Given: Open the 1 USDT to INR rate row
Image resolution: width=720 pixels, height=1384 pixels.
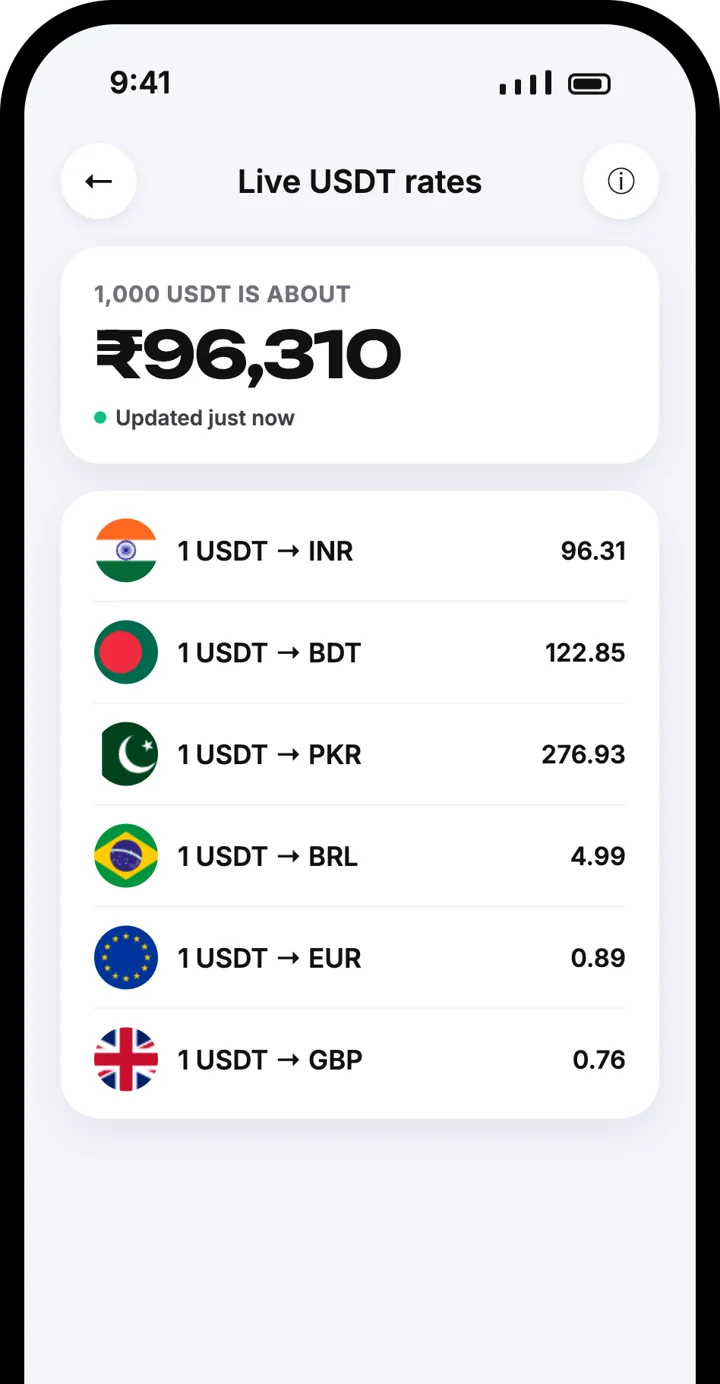Looking at the screenshot, I should pos(360,551).
